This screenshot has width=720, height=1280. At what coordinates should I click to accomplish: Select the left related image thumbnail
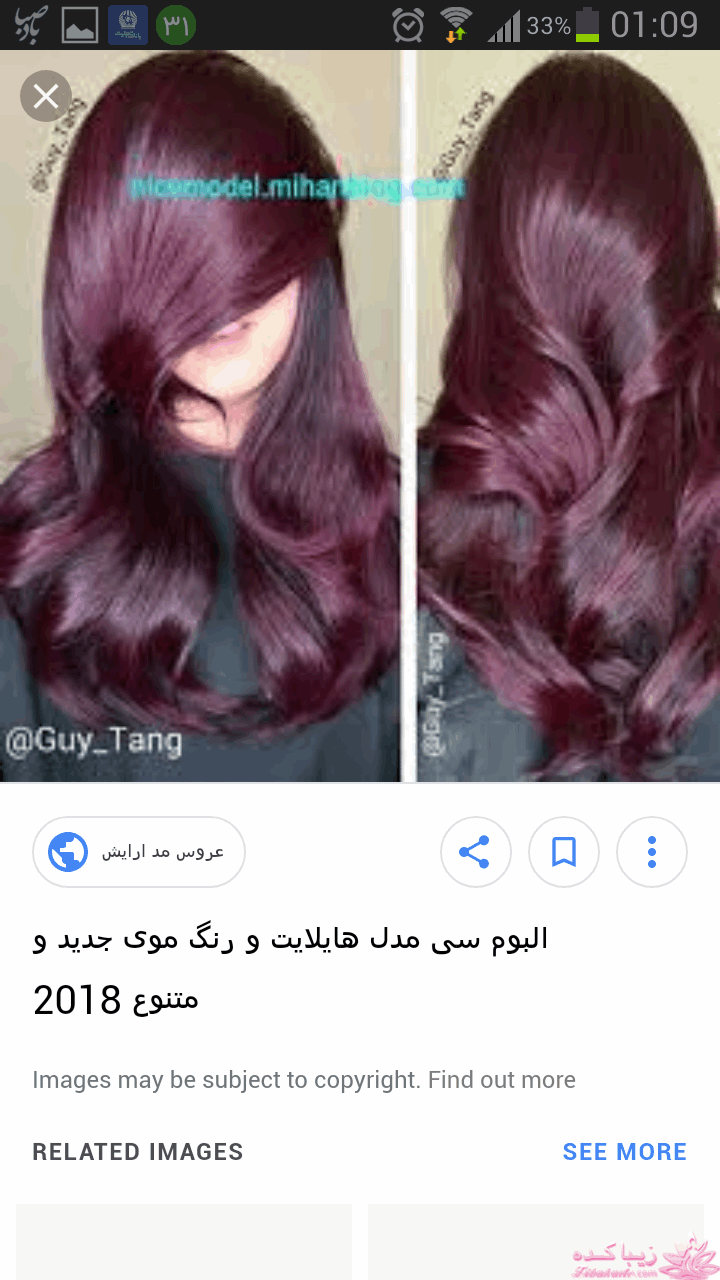184,1245
